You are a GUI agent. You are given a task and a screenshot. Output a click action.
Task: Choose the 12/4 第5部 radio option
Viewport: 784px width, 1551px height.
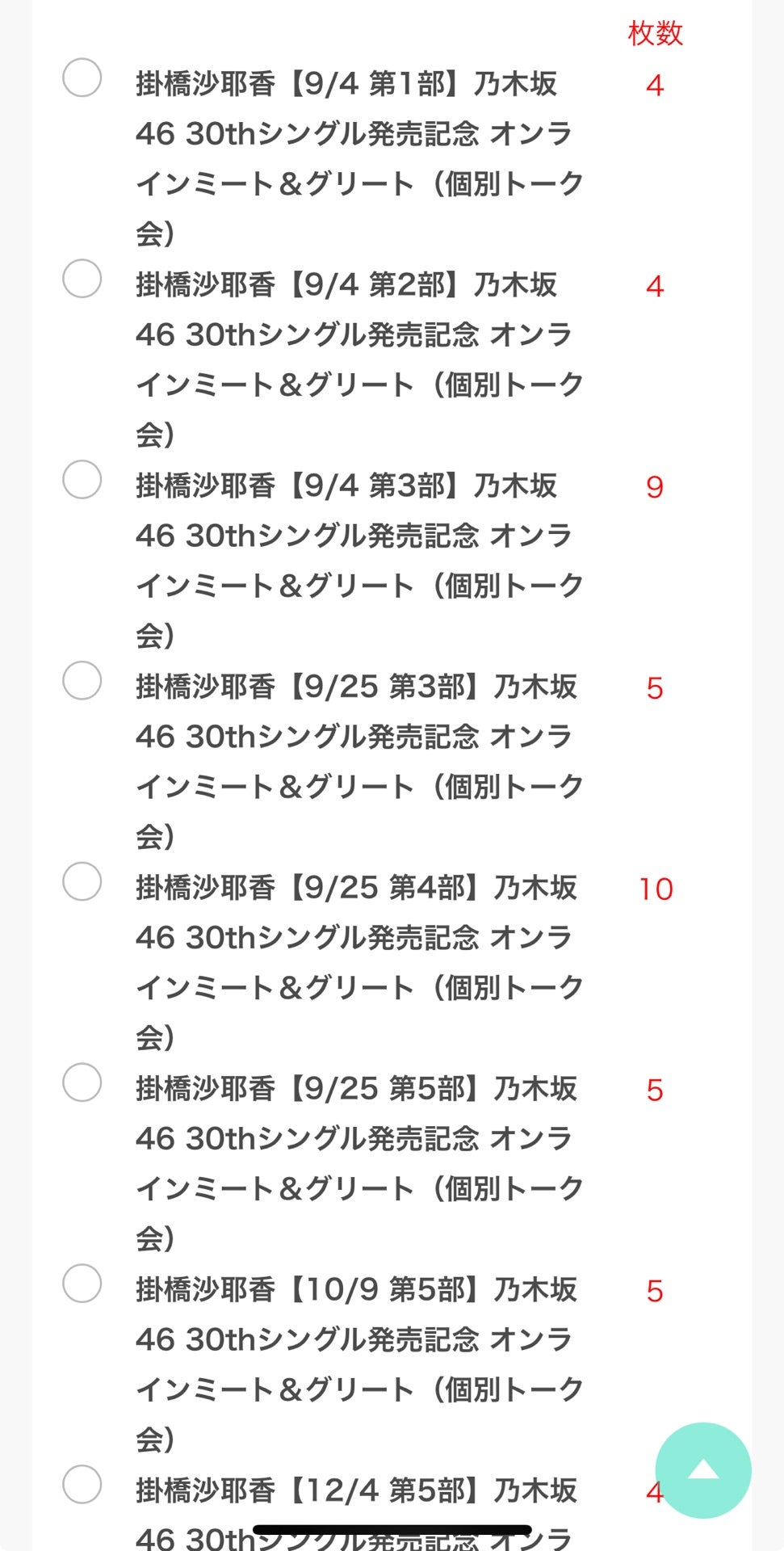pos(82,1484)
